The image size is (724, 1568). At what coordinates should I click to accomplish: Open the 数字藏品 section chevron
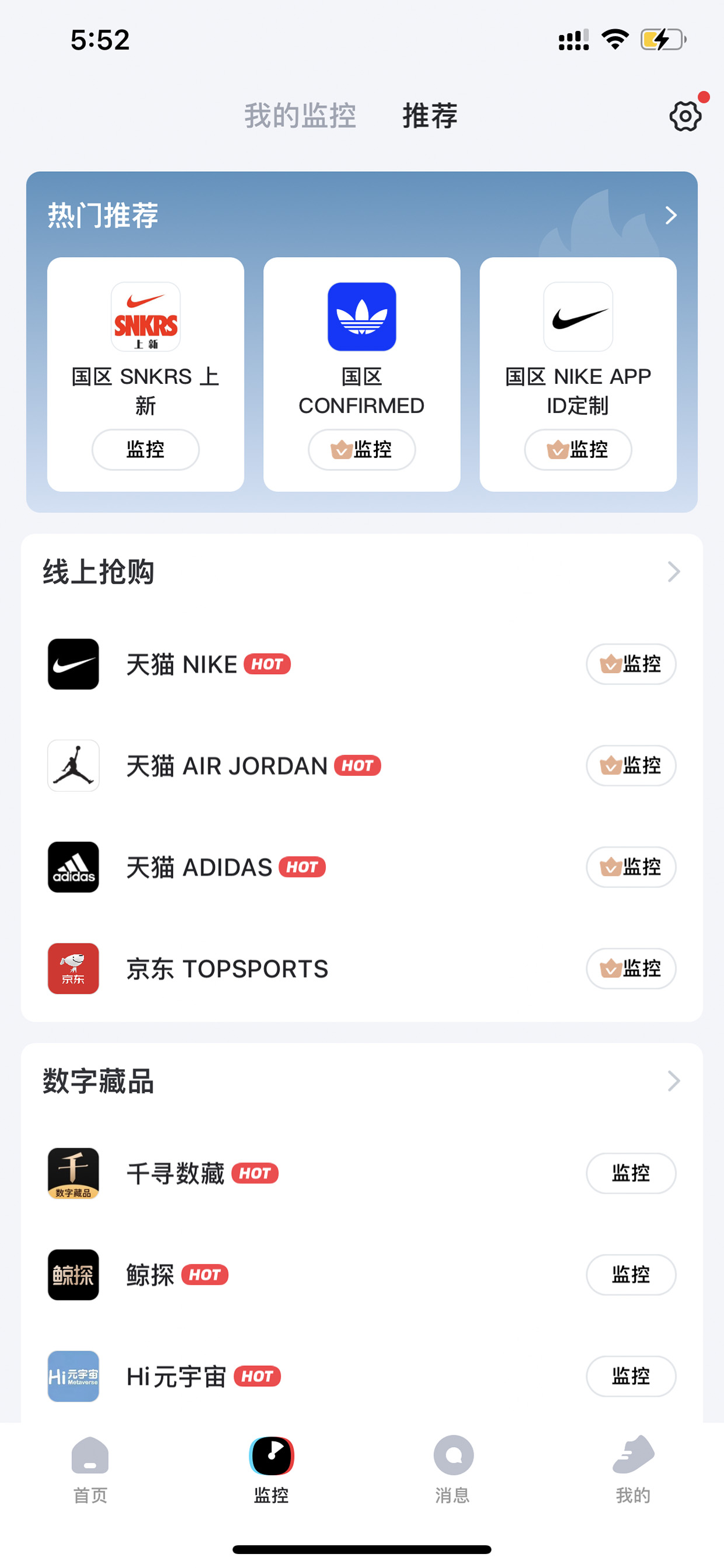click(x=673, y=1081)
